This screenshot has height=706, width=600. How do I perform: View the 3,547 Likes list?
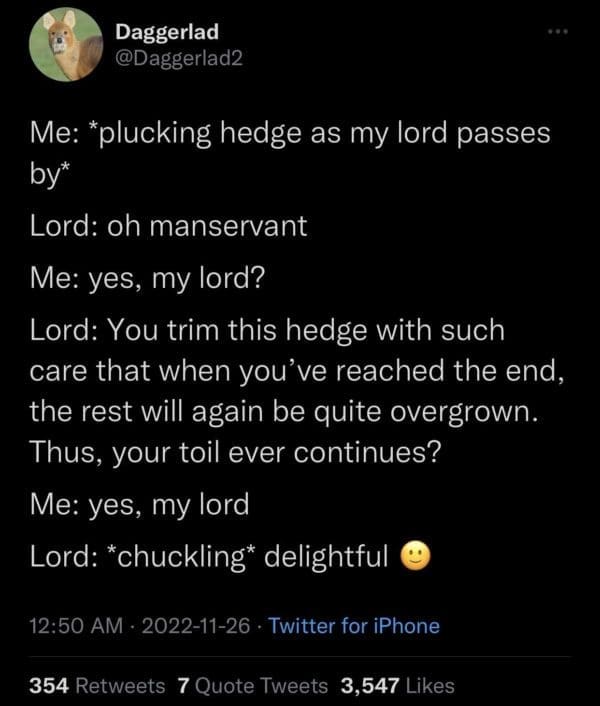pyautogui.click(x=397, y=685)
